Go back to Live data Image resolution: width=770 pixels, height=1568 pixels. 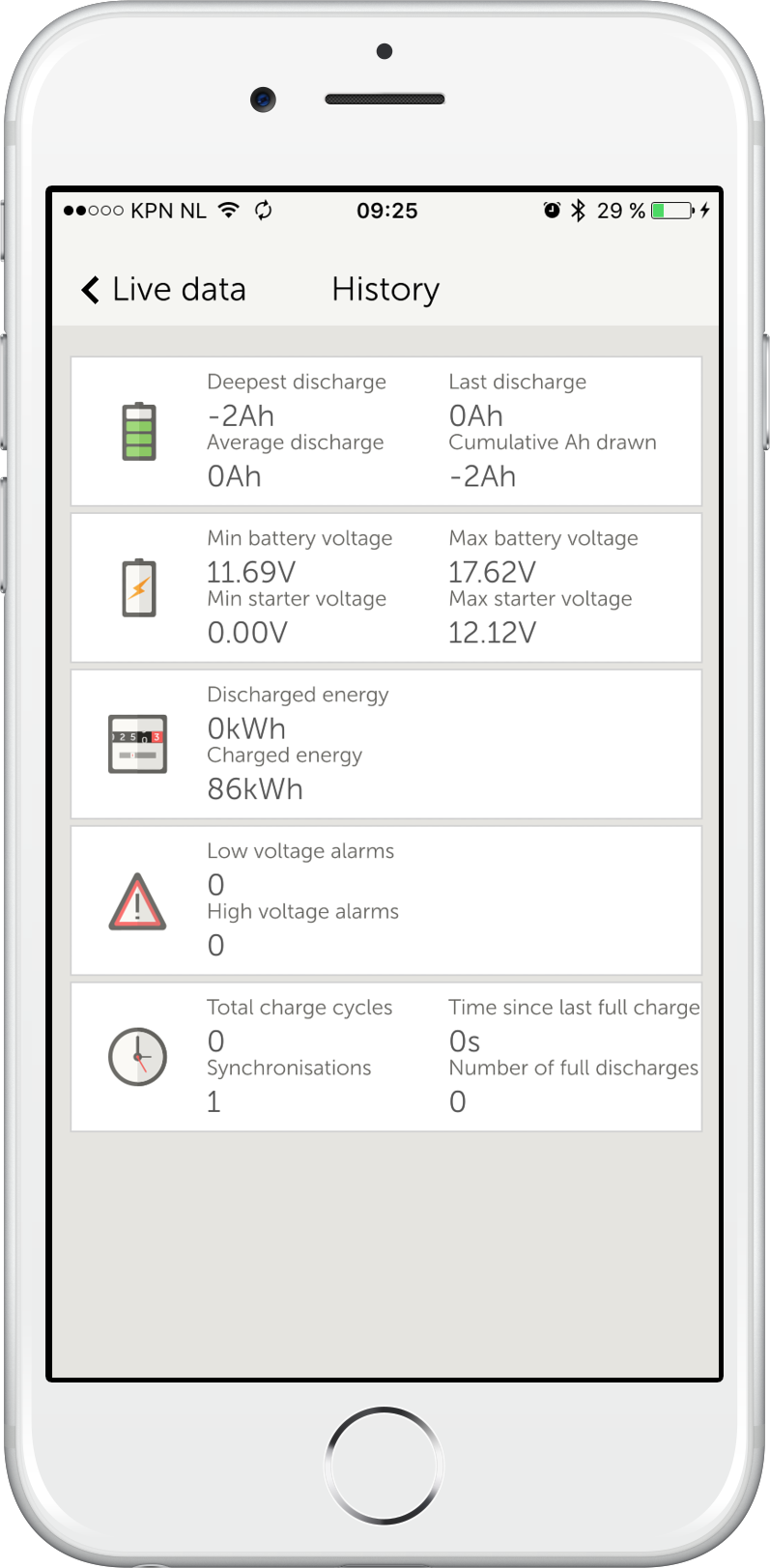click(162, 290)
